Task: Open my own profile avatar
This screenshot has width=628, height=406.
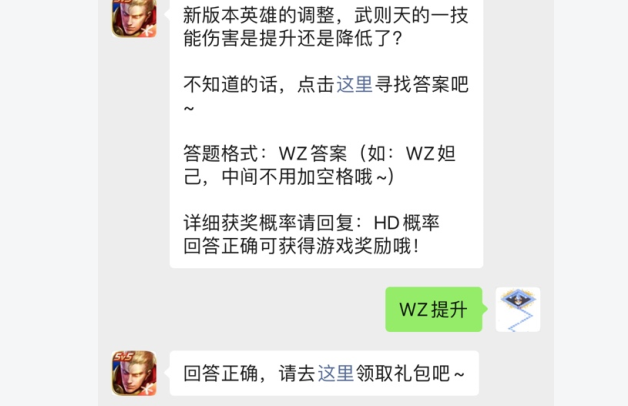Action: 518,310
